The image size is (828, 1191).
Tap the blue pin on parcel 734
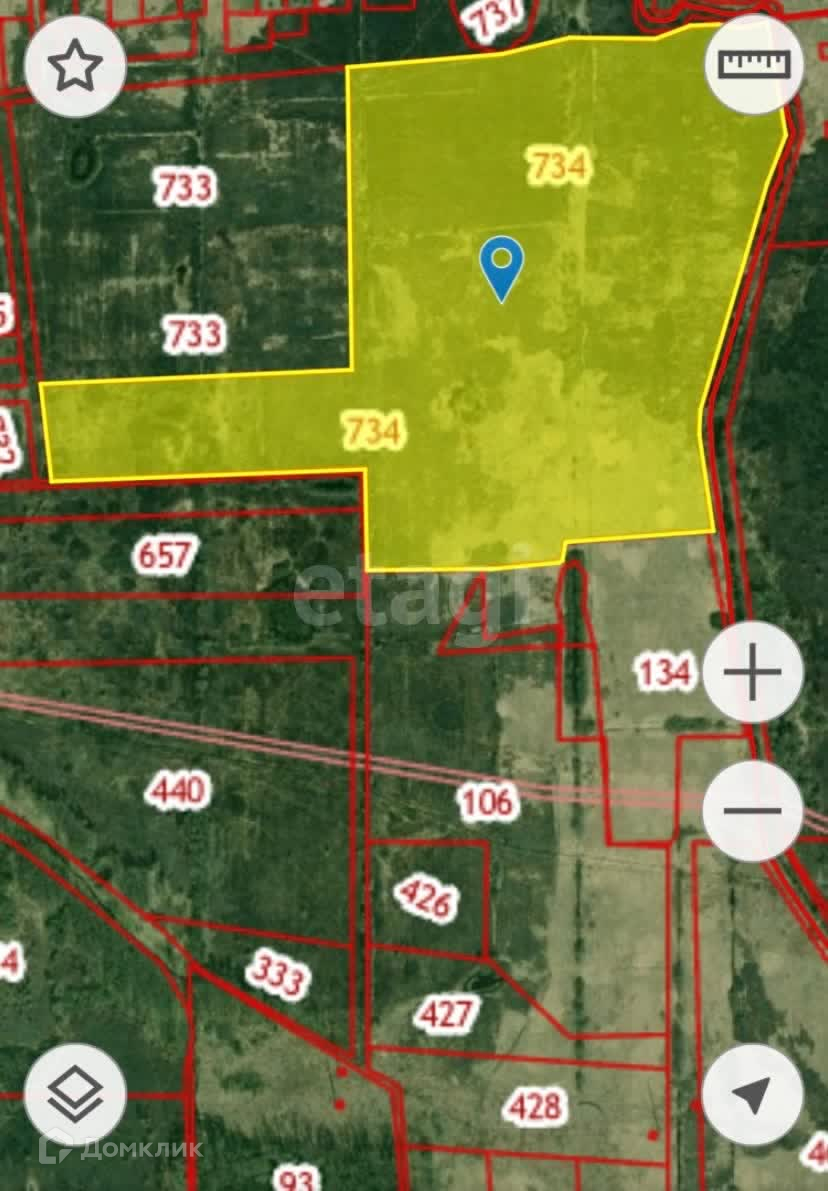501,264
